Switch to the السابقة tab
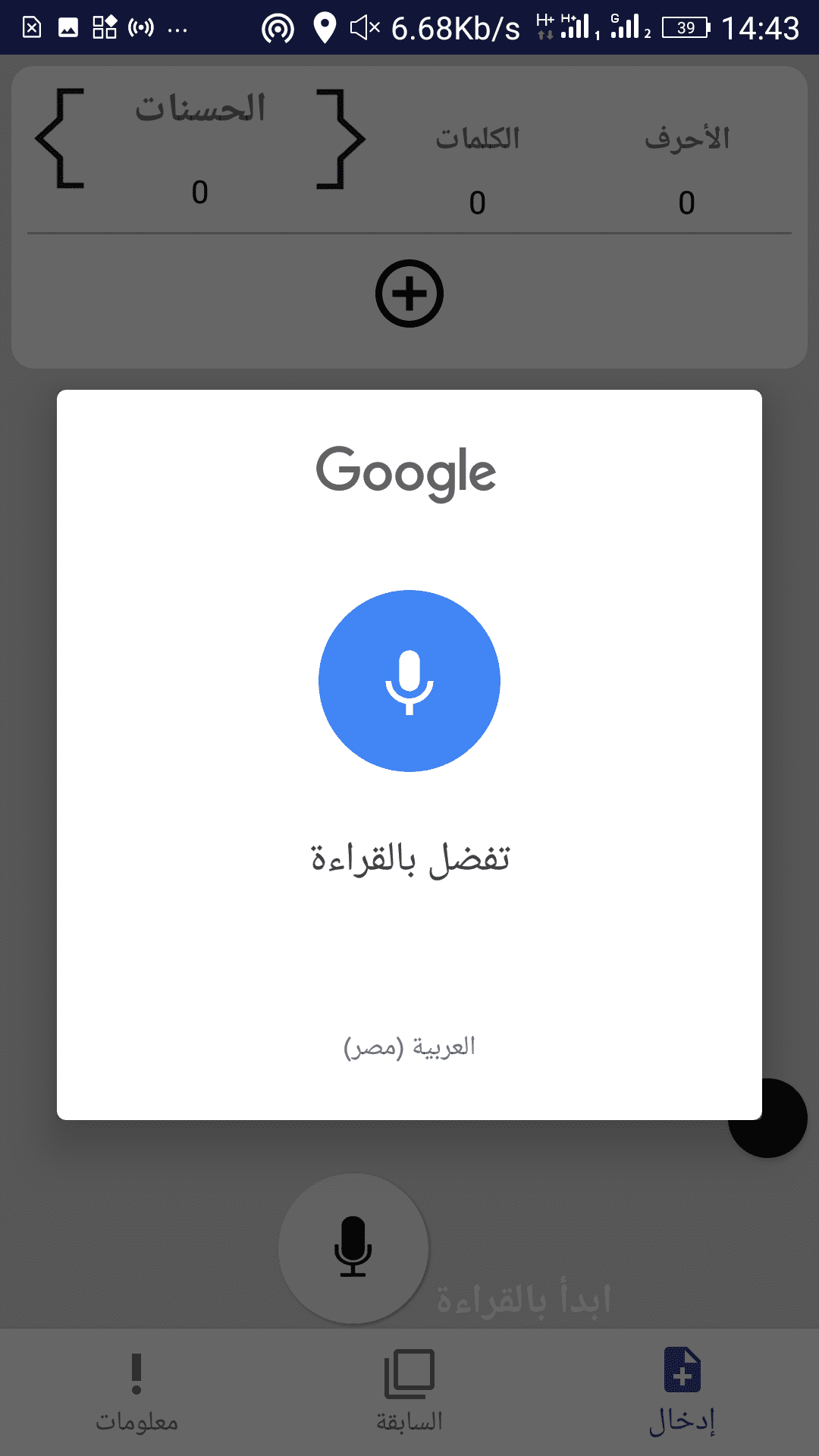This screenshot has height=1456, width=819. (409, 1392)
